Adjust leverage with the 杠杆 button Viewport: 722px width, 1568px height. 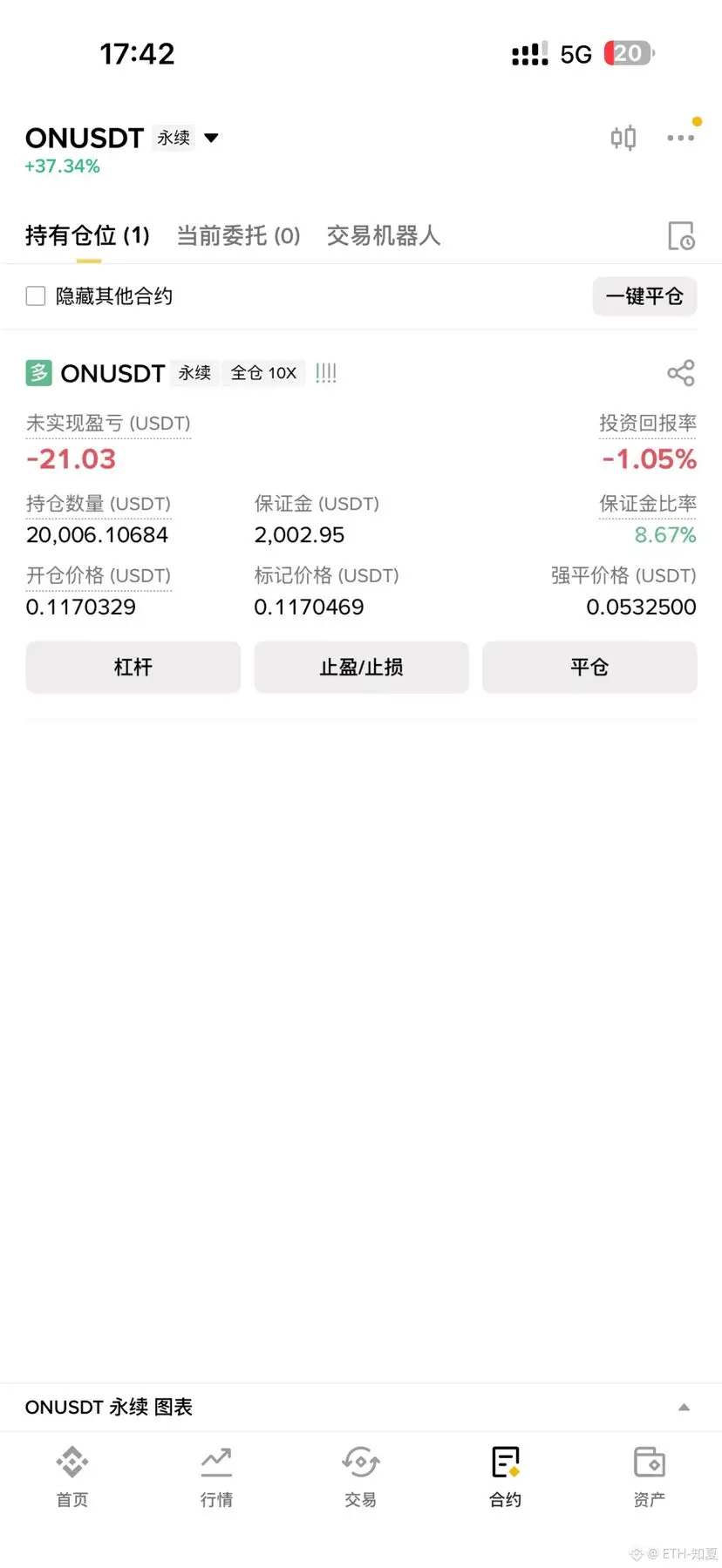click(x=133, y=668)
